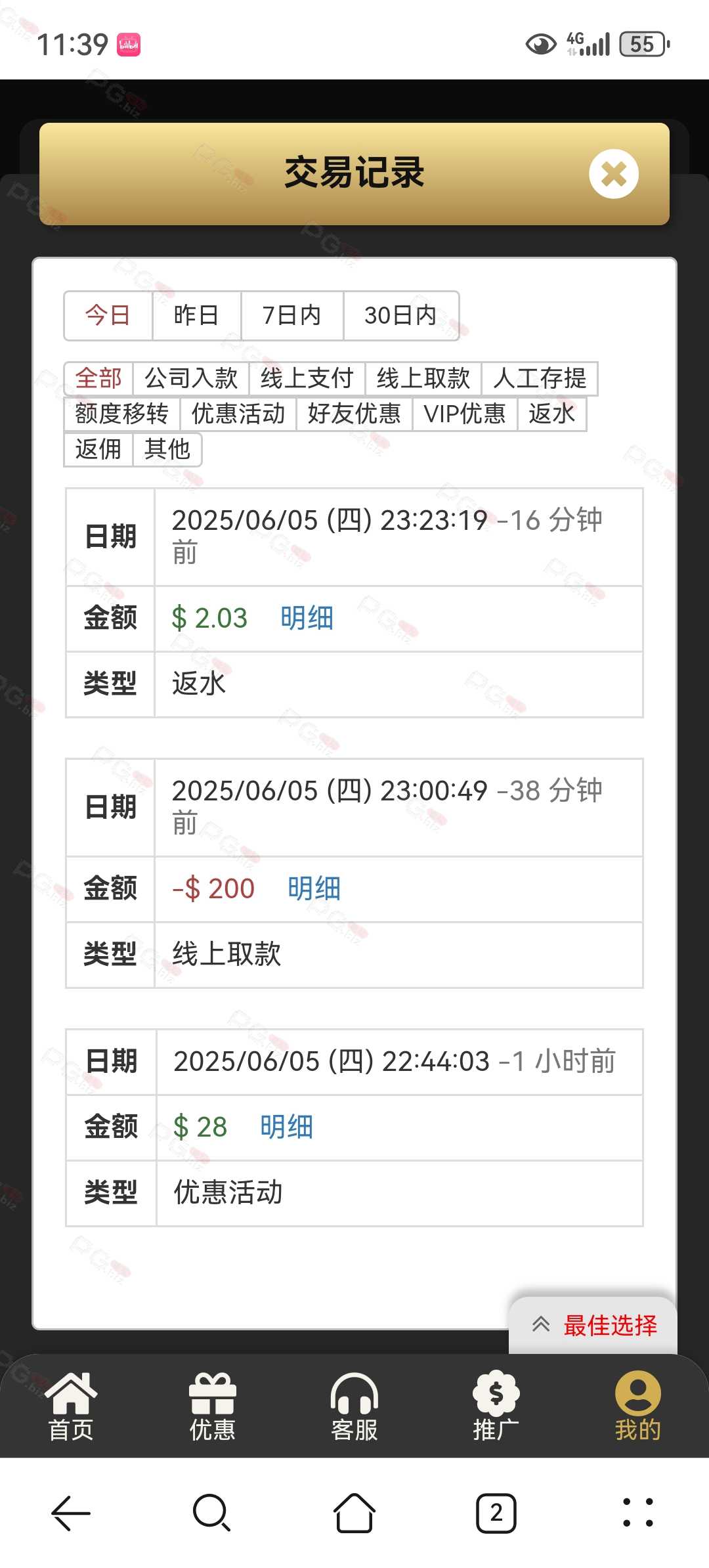
Task: Filter by 额度移转 type
Action: click(122, 414)
